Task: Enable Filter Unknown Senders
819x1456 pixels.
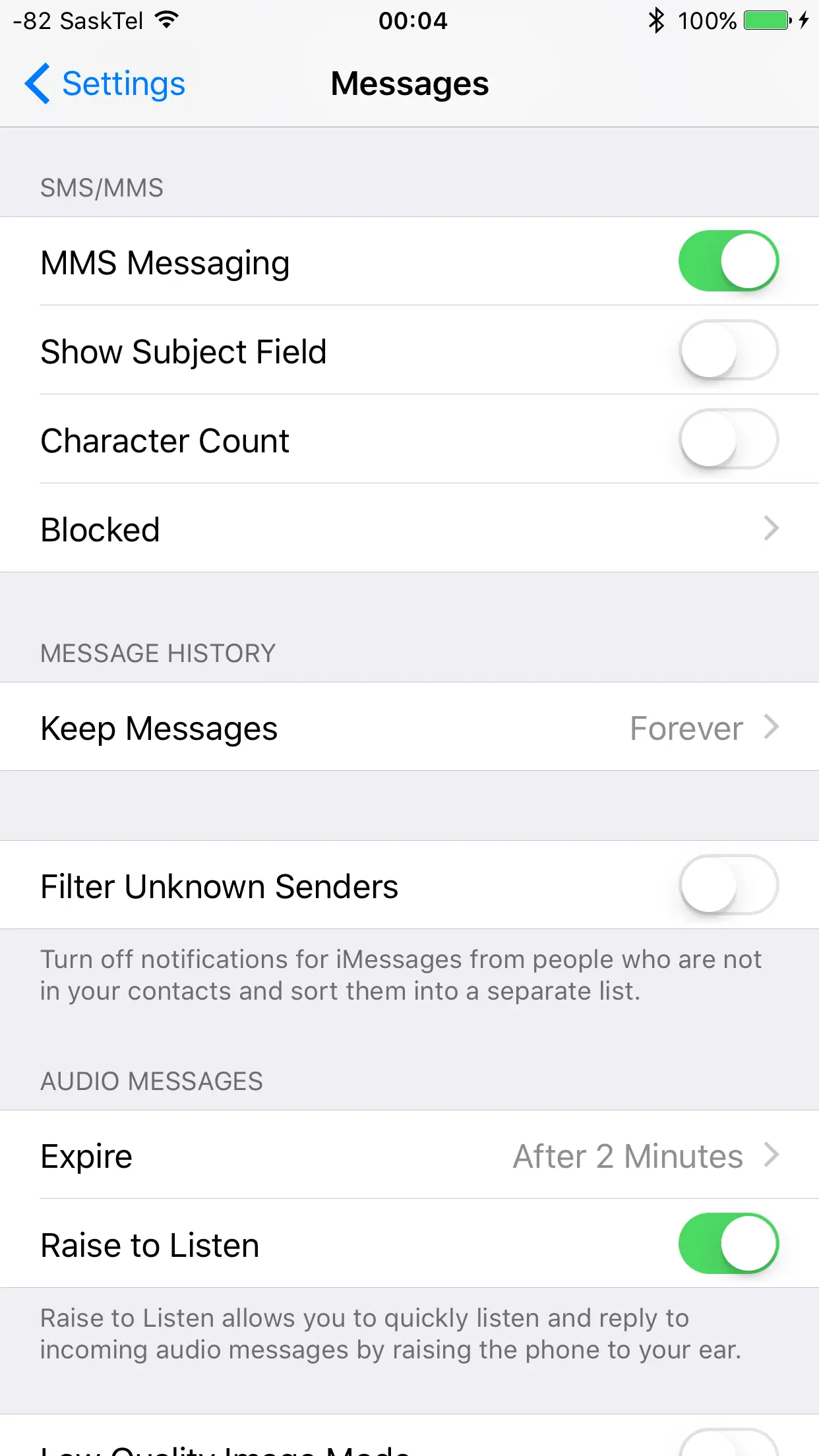Action: click(x=728, y=885)
